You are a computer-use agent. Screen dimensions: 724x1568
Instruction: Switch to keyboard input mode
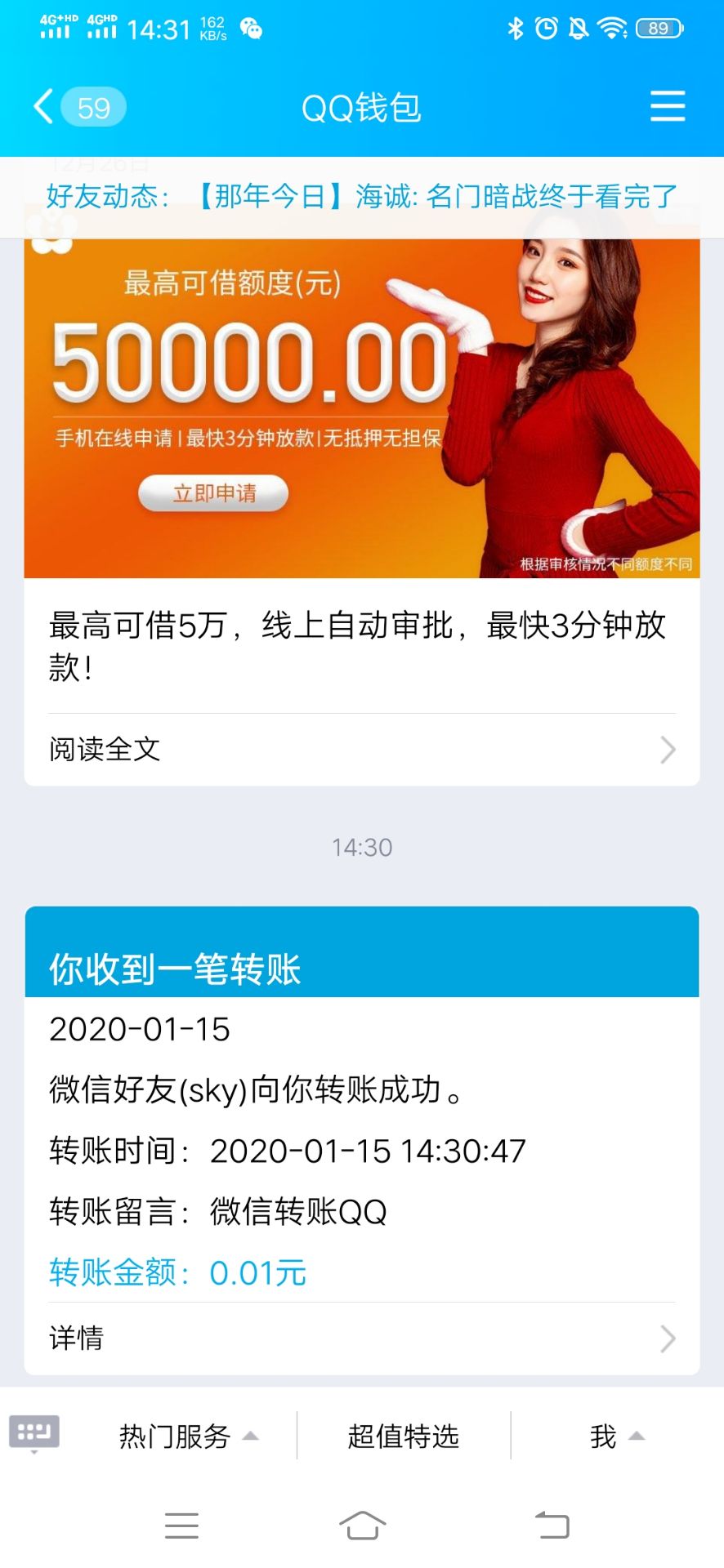pyautogui.click(x=34, y=1434)
